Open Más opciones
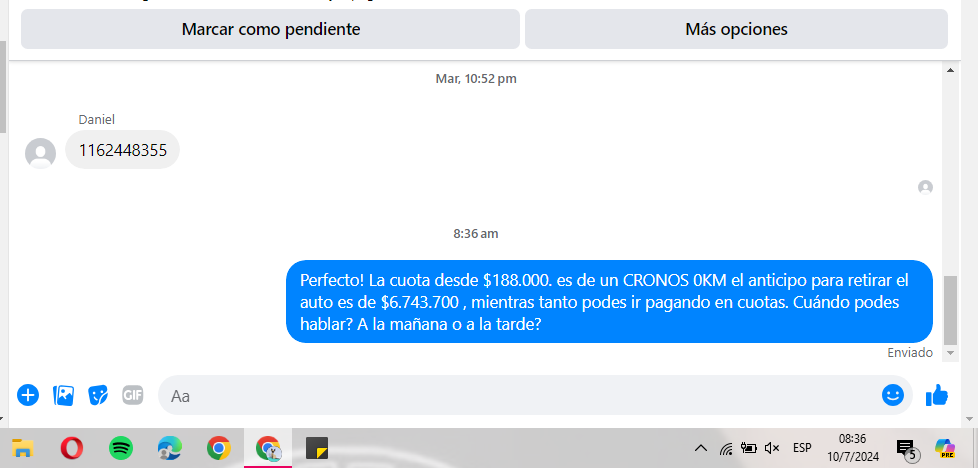978x468 pixels. (x=736, y=29)
